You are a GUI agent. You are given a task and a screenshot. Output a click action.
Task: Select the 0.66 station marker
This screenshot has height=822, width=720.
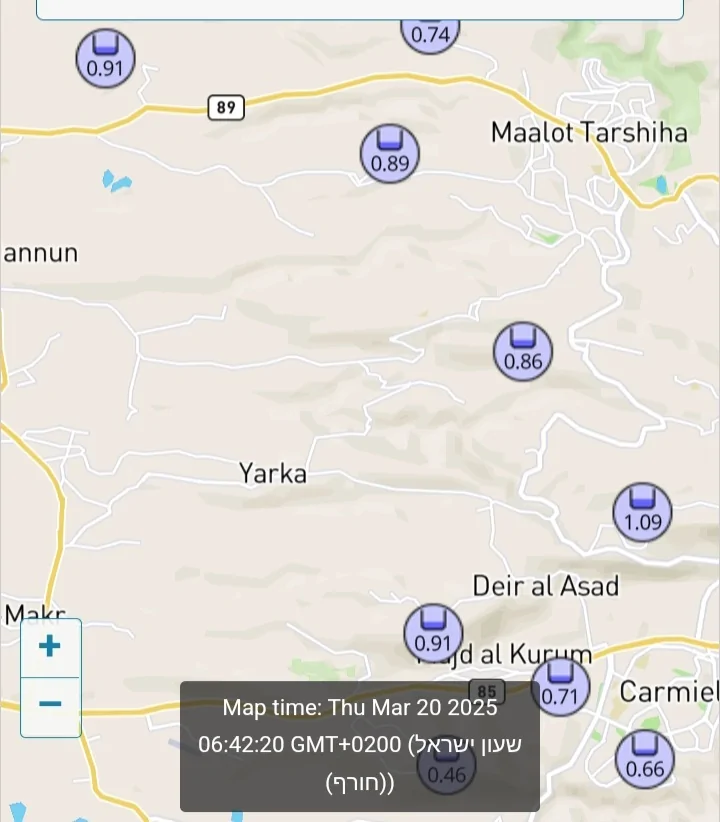(645, 759)
